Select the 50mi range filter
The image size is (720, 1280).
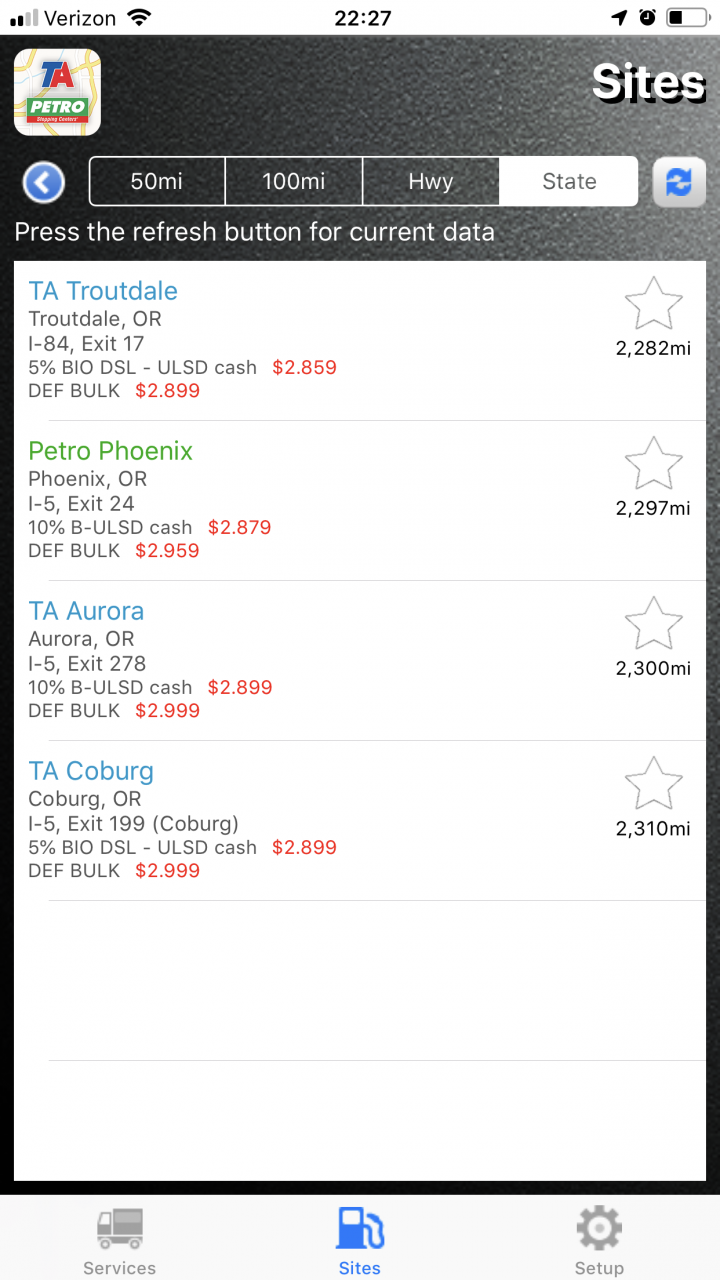coord(157,181)
